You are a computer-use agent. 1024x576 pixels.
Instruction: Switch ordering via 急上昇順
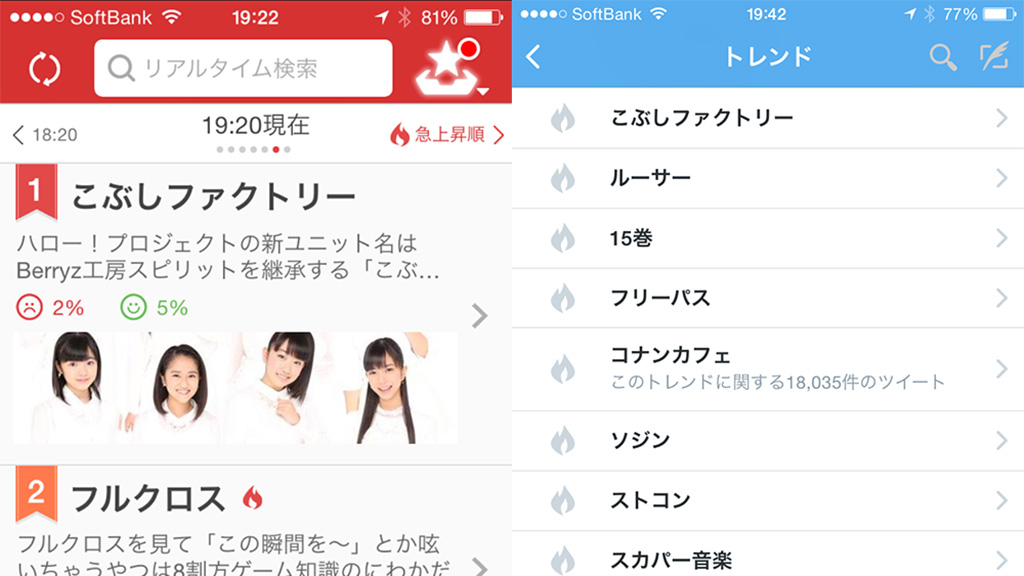[447, 135]
